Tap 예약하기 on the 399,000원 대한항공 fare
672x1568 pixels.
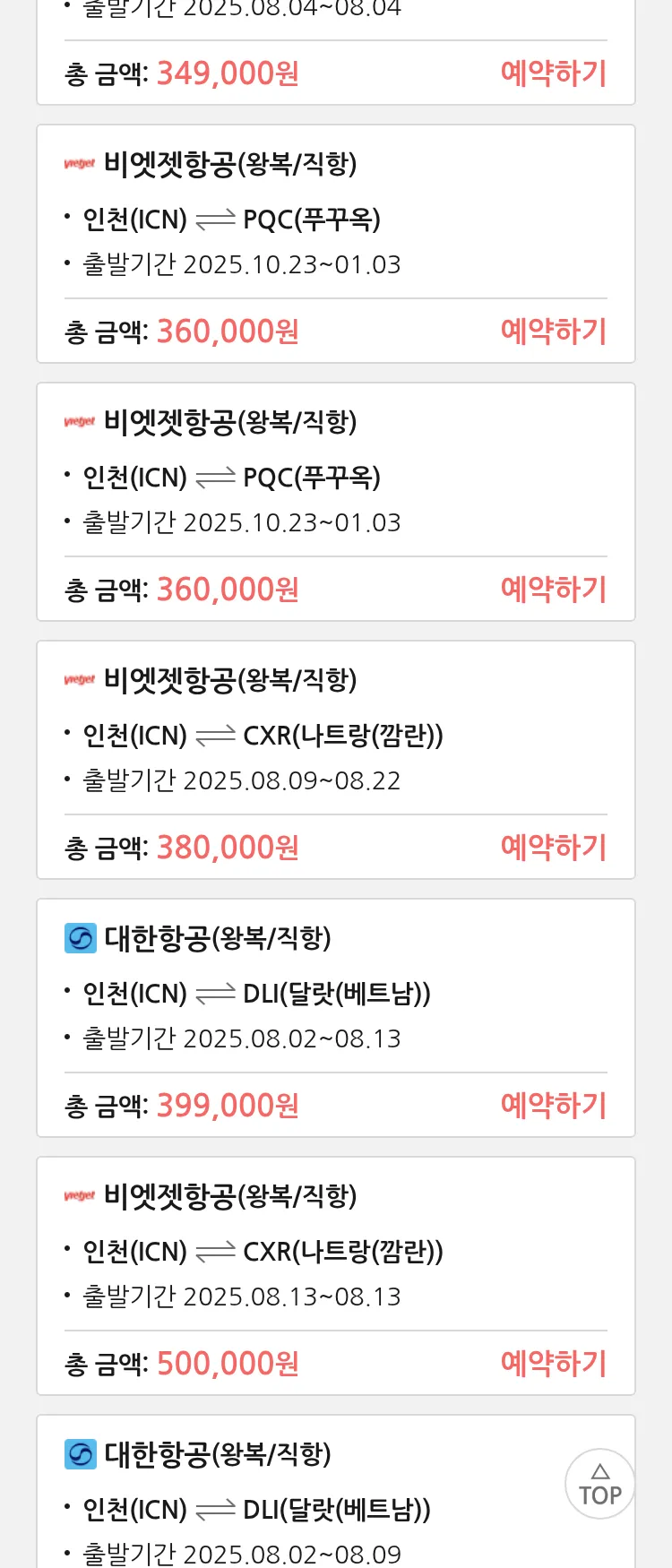point(553,1106)
